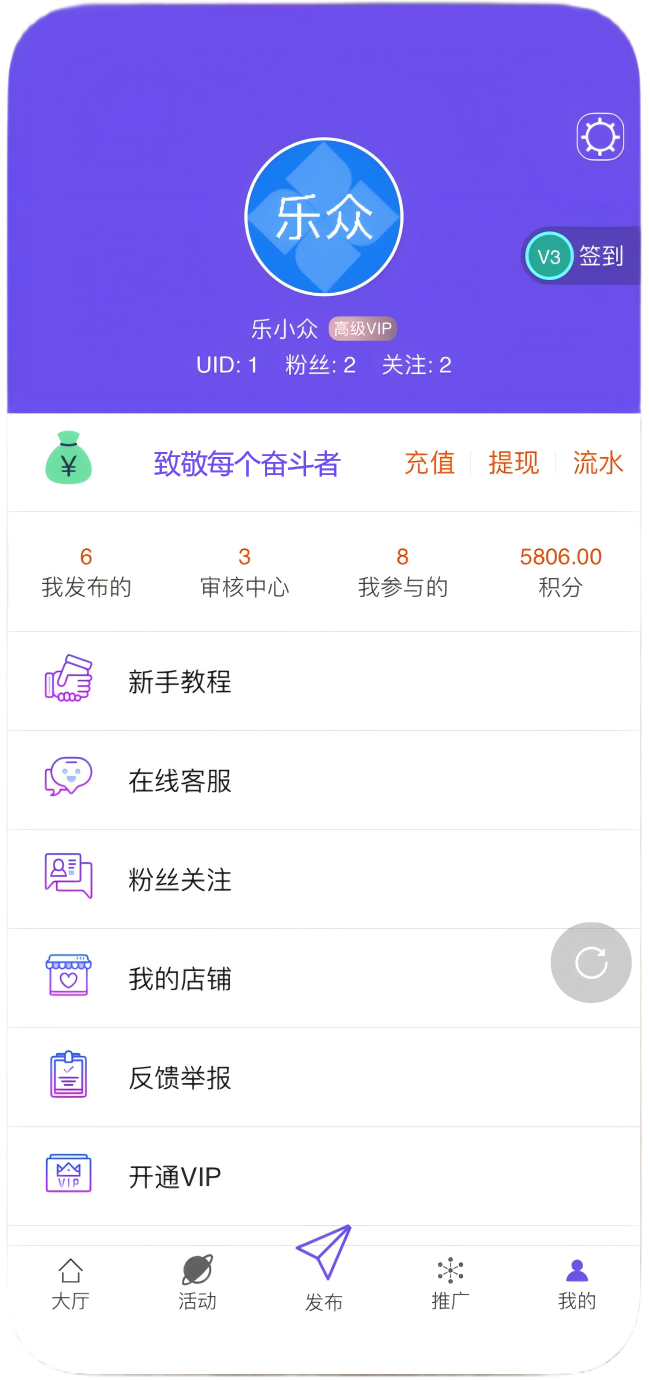Open 提现 withdrawal option

pos(513,463)
